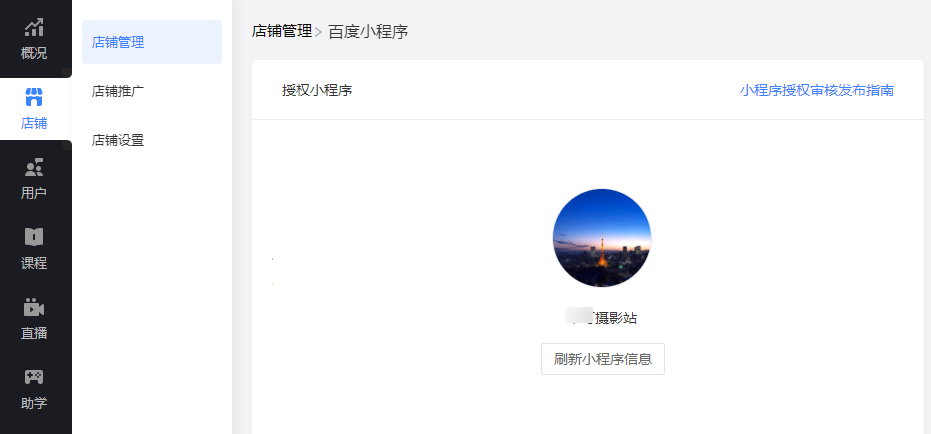Open the 店铺设置 submenu item
931x434 pixels.
118,140
